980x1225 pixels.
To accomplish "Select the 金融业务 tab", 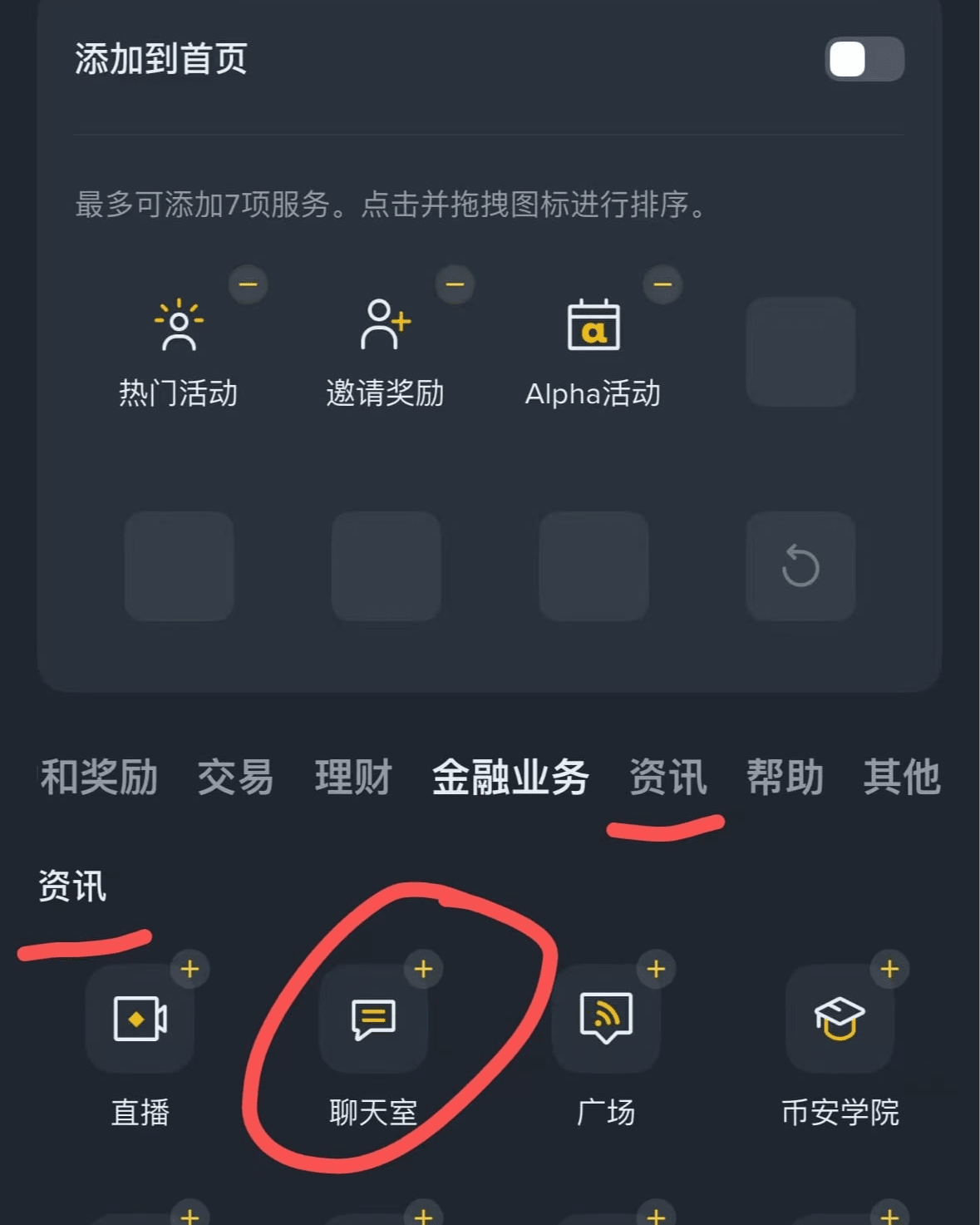I will coord(510,778).
